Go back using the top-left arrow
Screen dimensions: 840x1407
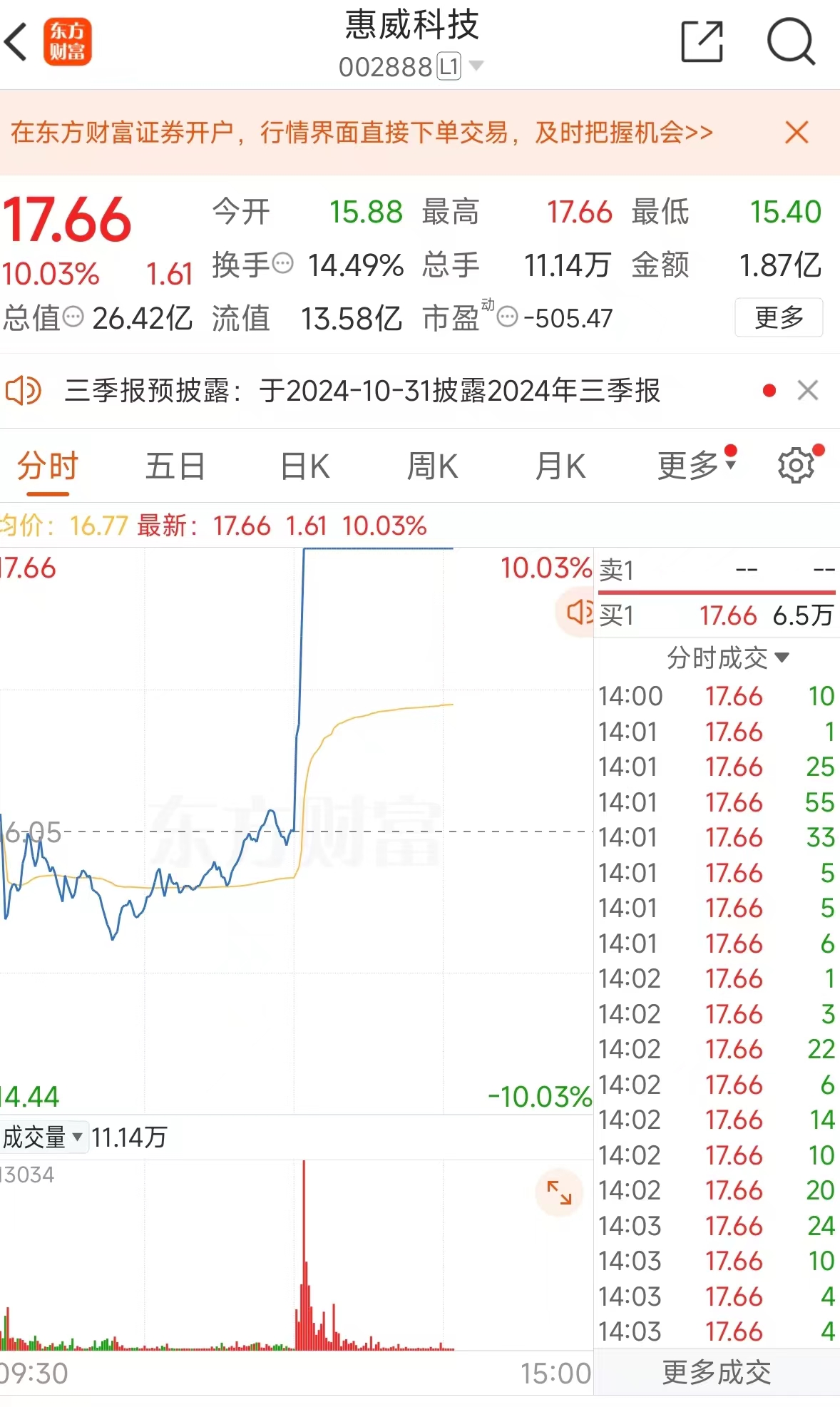click(x=16, y=41)
